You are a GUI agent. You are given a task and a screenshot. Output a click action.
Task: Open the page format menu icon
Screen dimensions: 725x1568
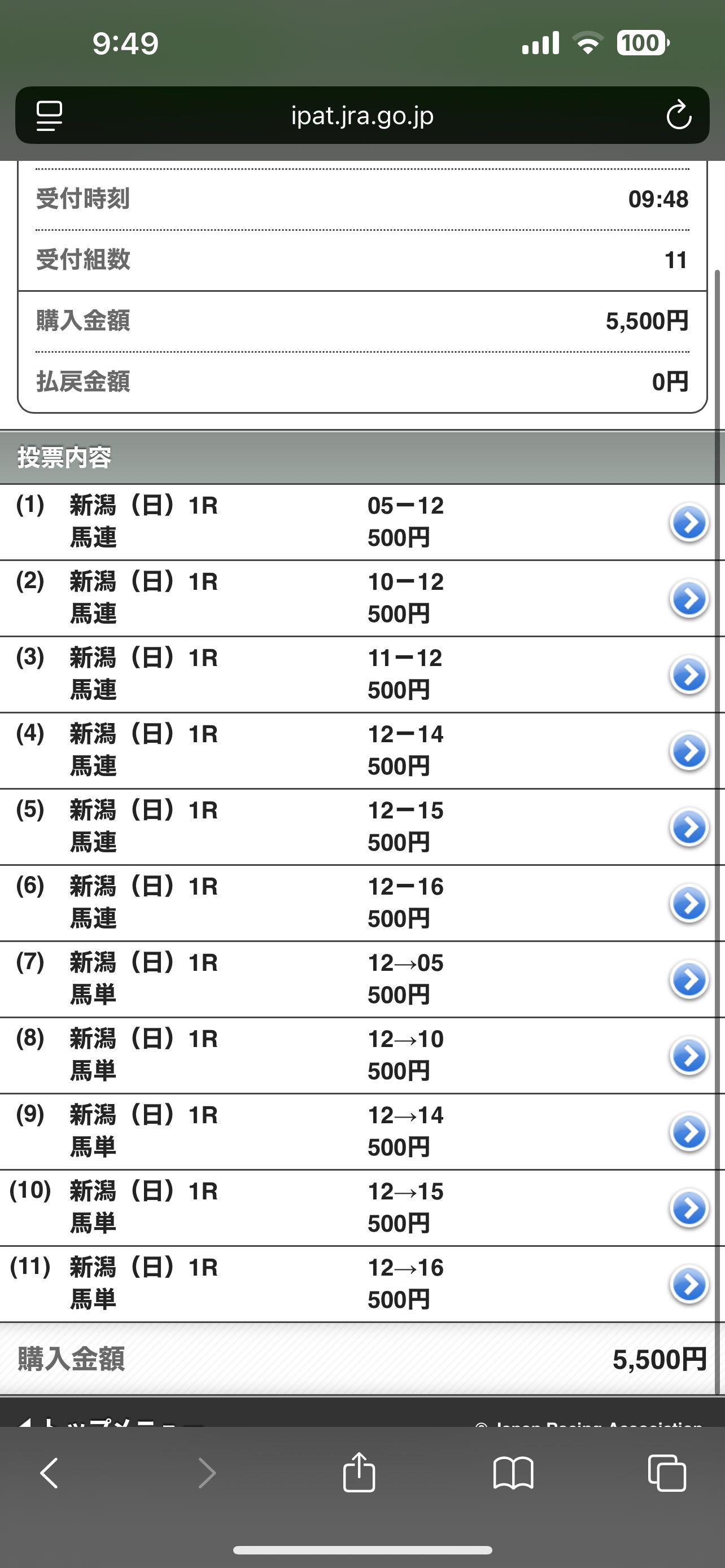(x=49, y=116)
